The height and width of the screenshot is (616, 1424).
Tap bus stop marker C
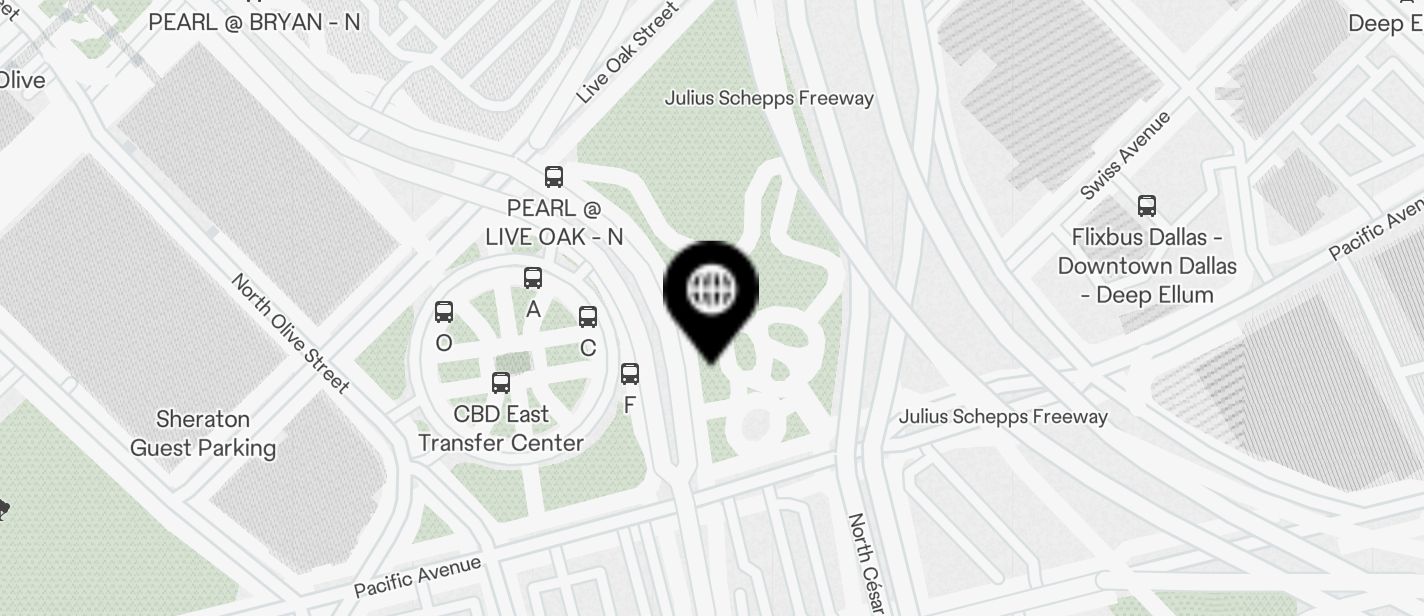[x=588, y=318]
